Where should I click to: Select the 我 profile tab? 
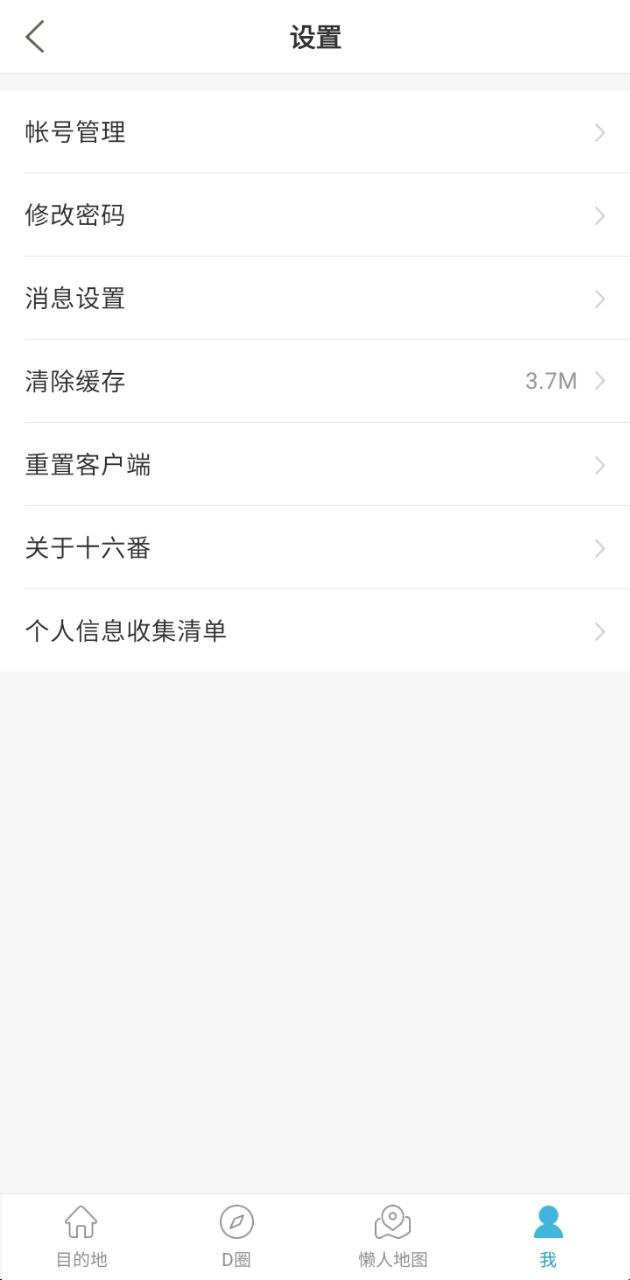coord(548,1237)
